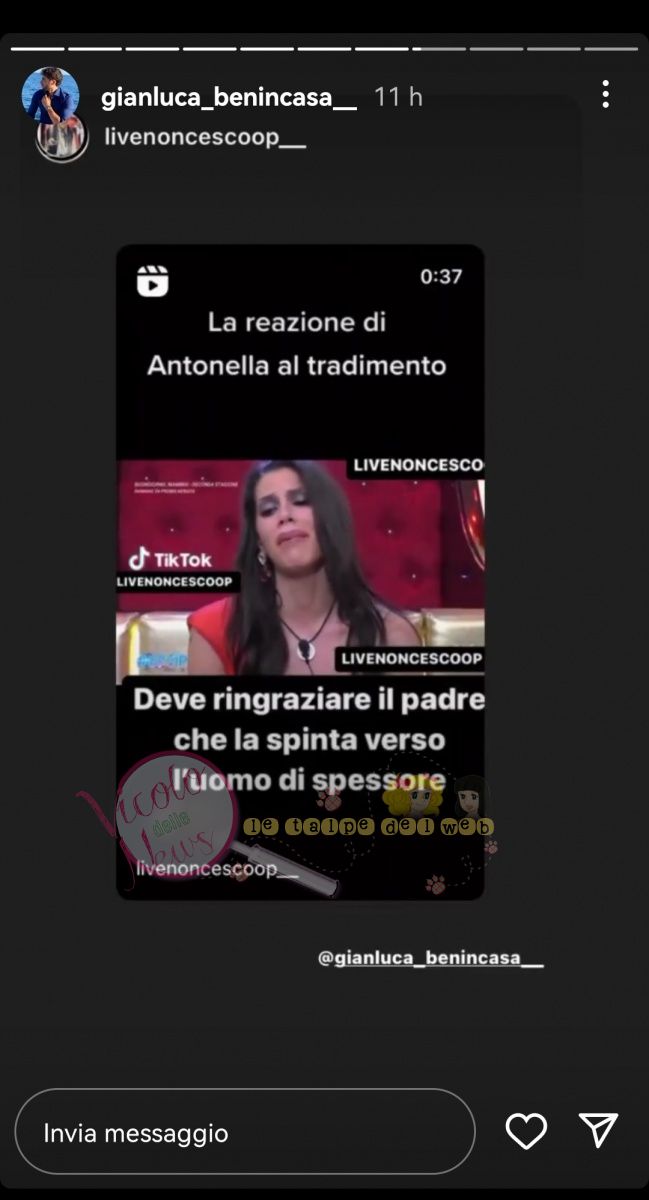
Task: Share the story via paper plane icon
Action: pos(598,1131)
